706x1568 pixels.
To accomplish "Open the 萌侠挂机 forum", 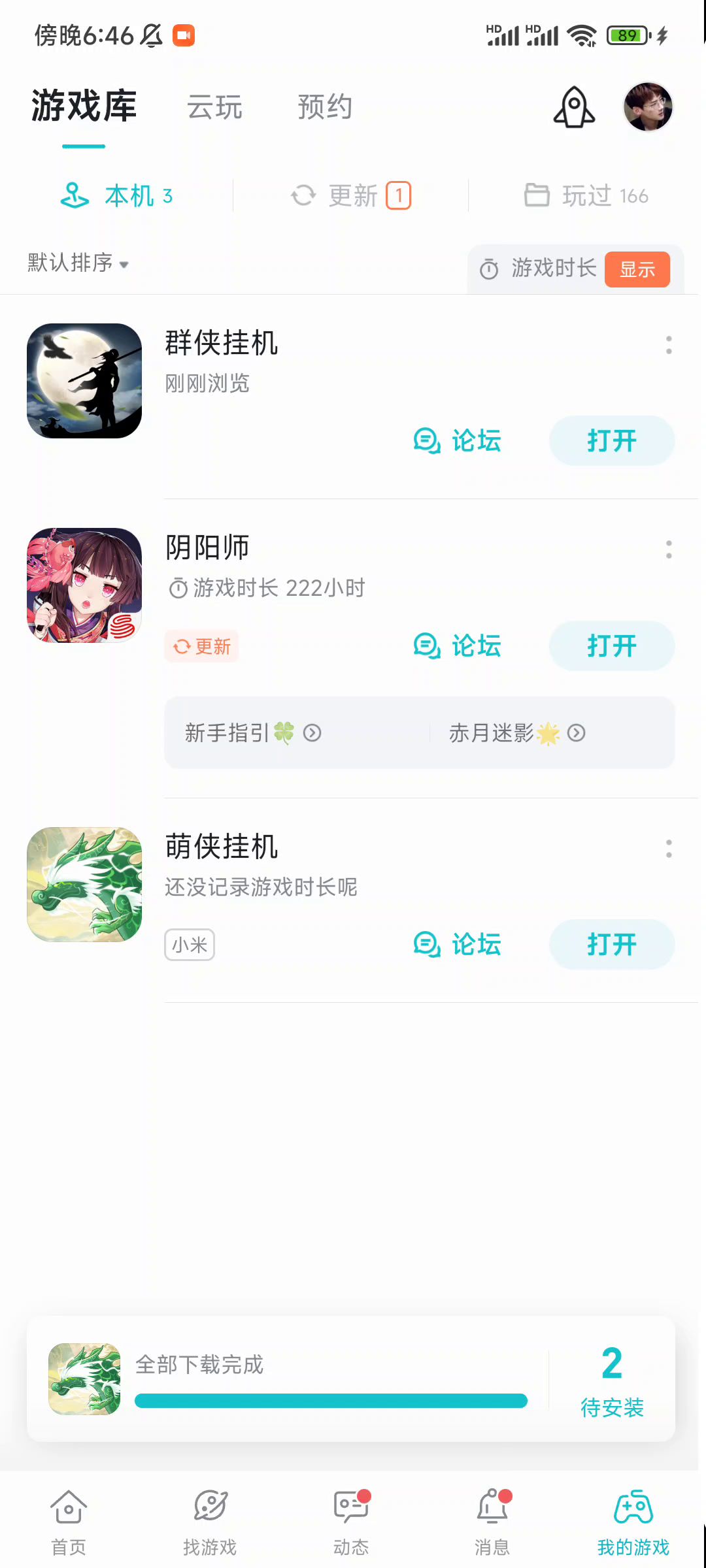I will click(x=458, y=945).
